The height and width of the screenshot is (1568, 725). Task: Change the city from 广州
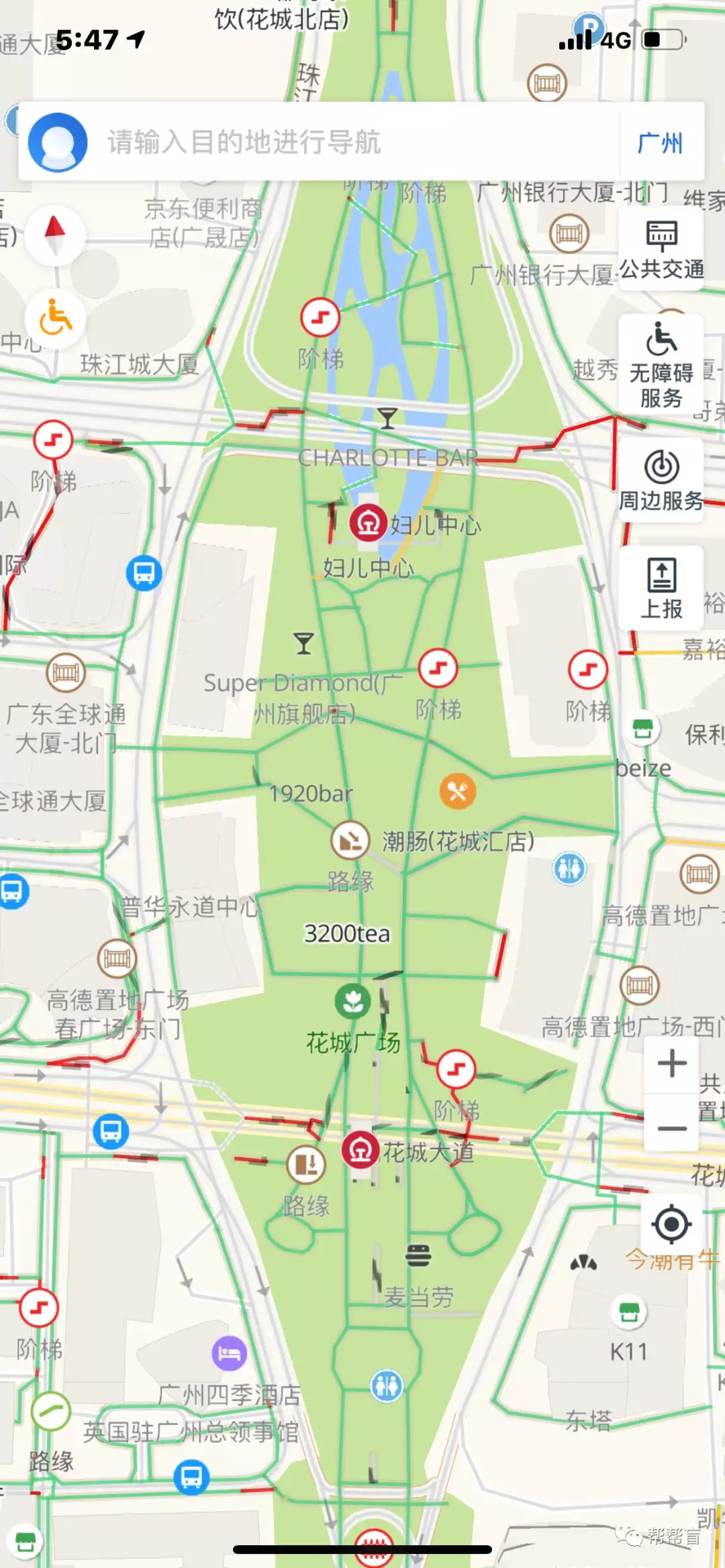[x=661, y=142]
